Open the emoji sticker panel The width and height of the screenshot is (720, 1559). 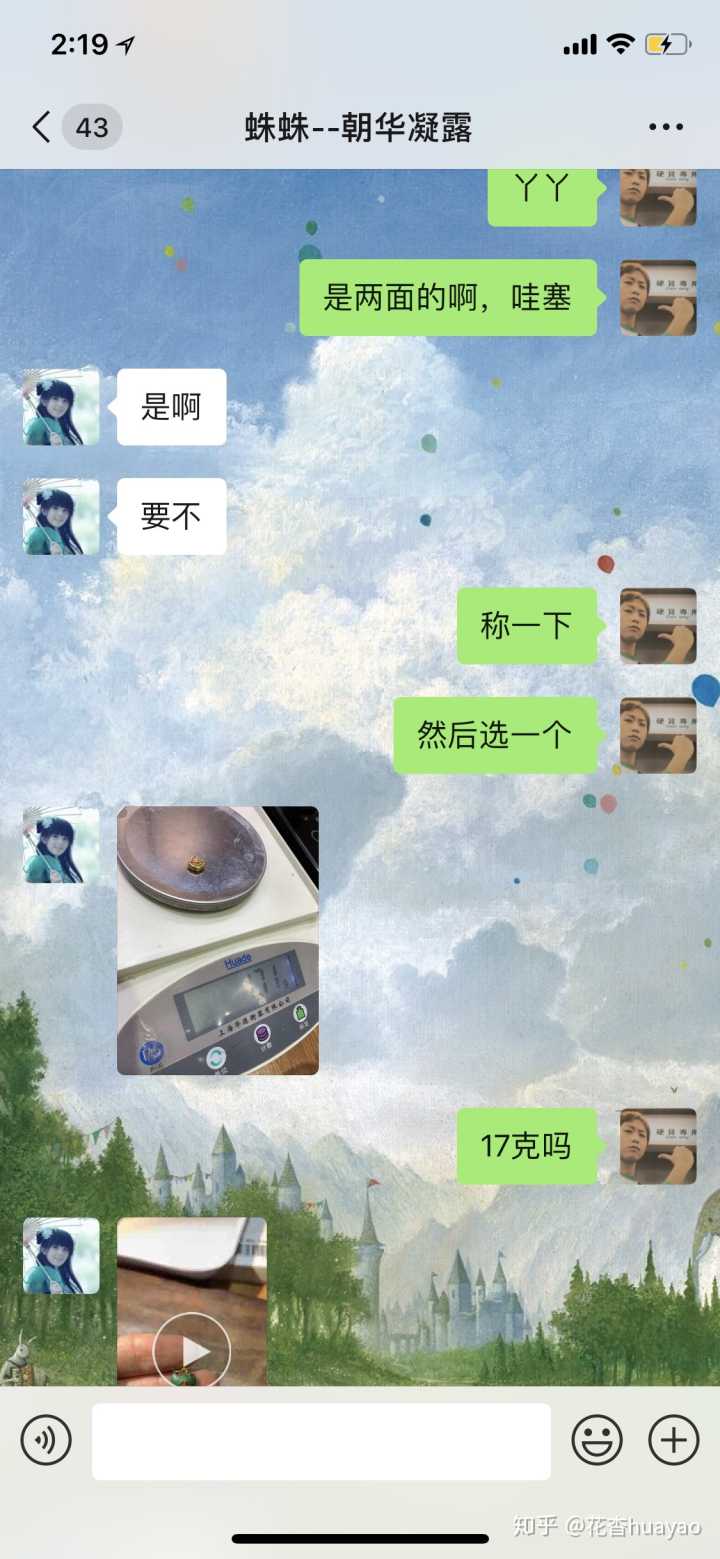click(x=597, y=1441)
